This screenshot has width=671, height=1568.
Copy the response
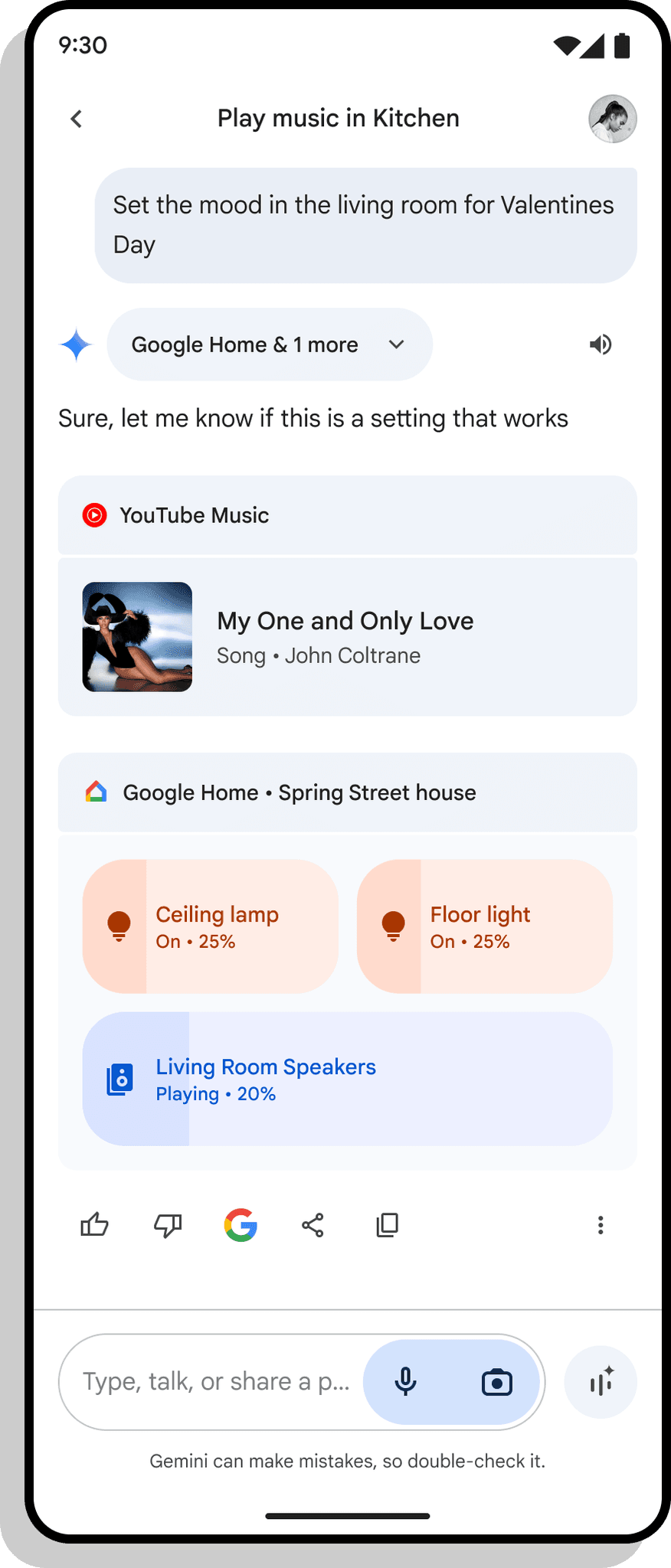pyautogui.click(x=388, y=1225)
